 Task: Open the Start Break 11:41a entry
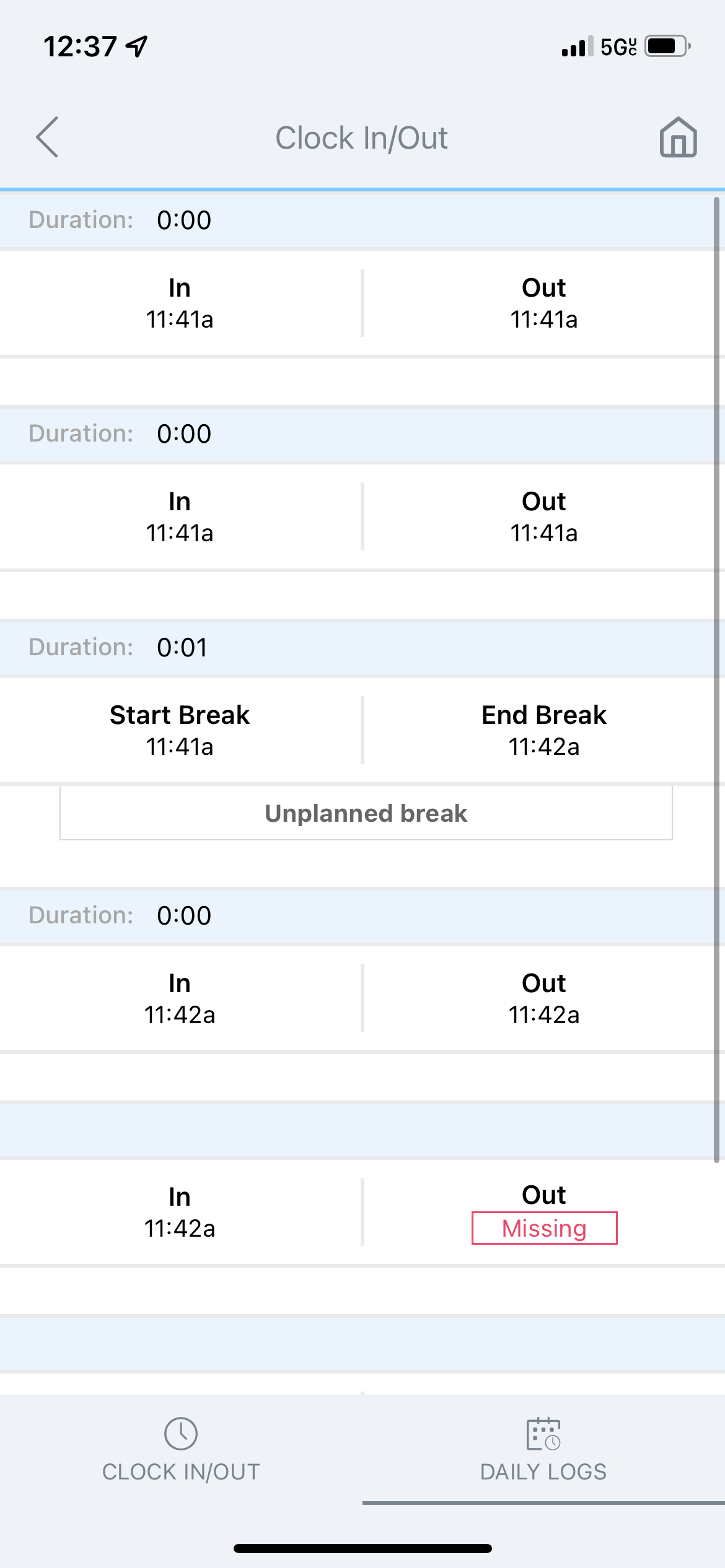coord(179,731)
